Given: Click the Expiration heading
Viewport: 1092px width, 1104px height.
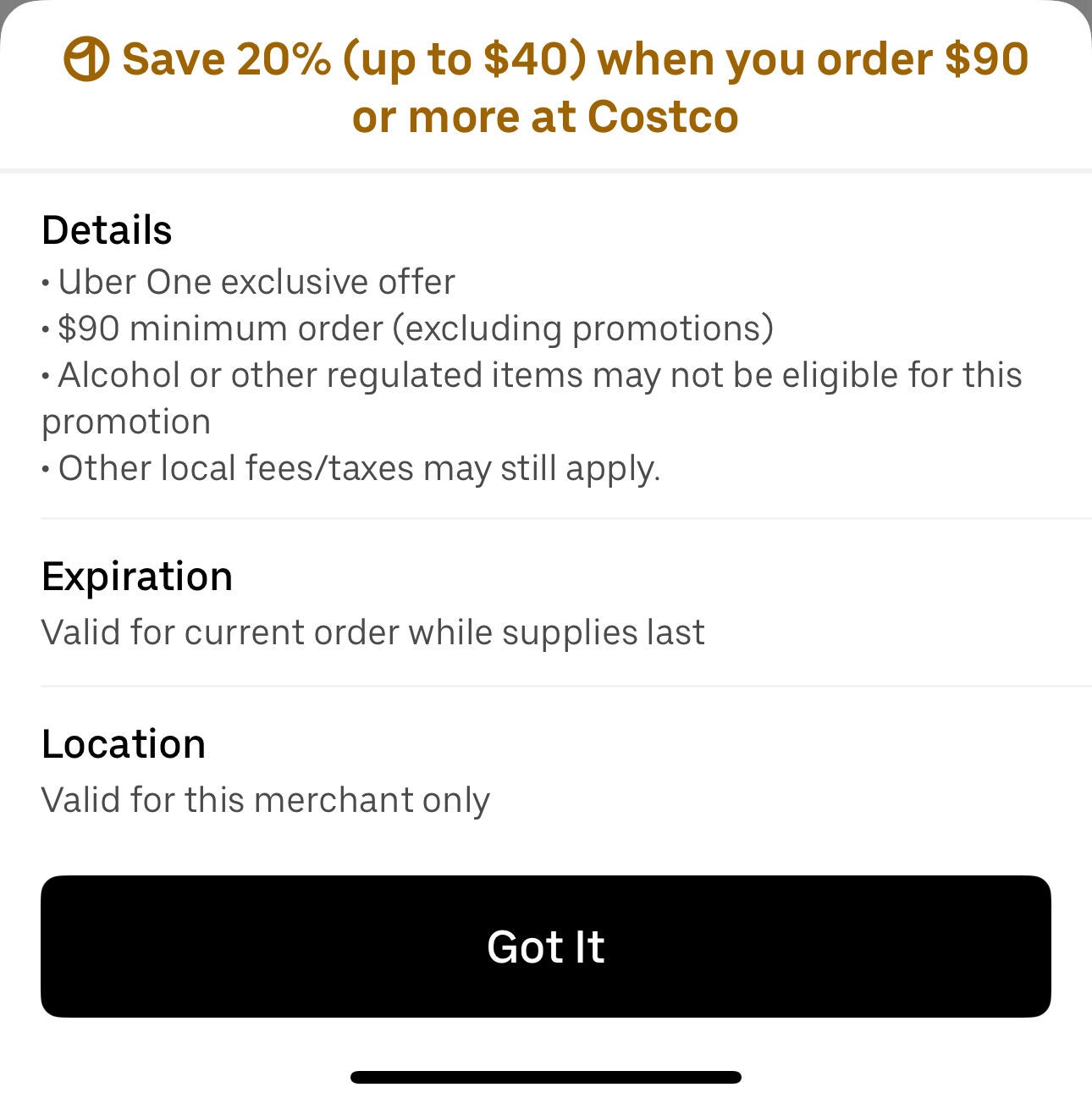Looking at the screenshot, I should click(138, 576).
